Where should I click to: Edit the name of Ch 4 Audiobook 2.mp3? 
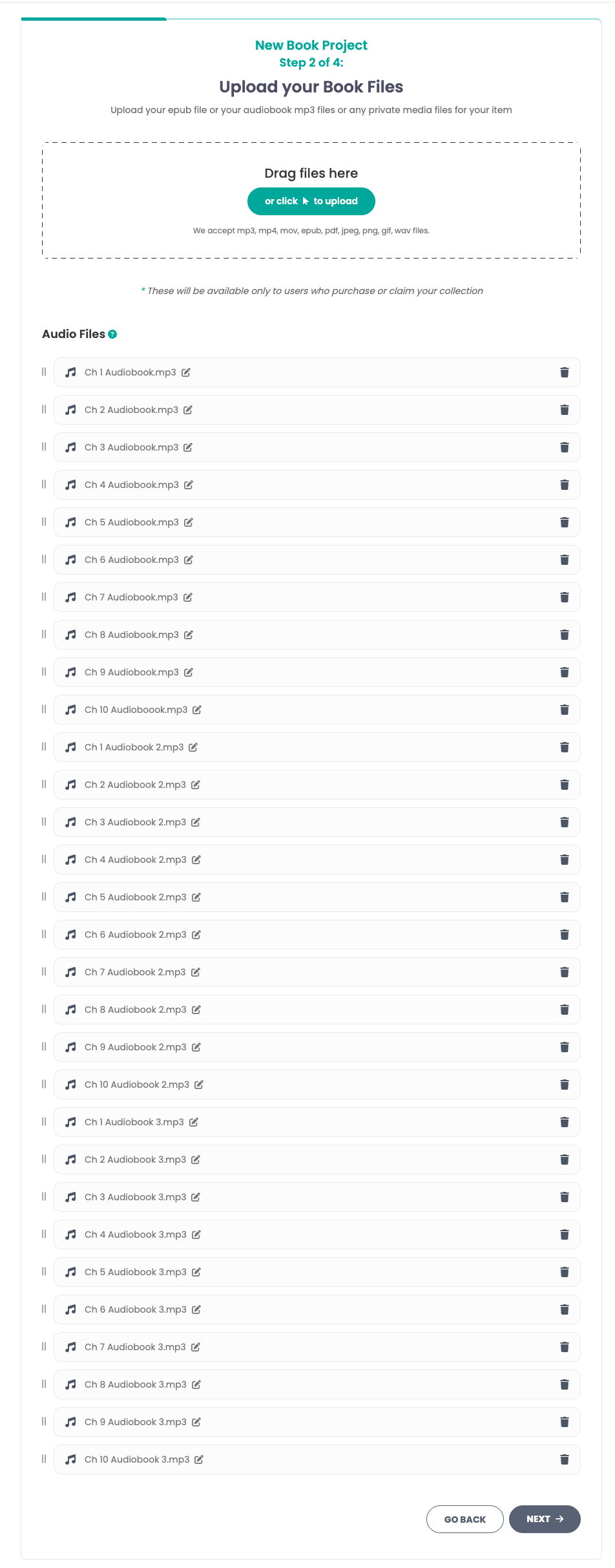click(x=196, y=860)
